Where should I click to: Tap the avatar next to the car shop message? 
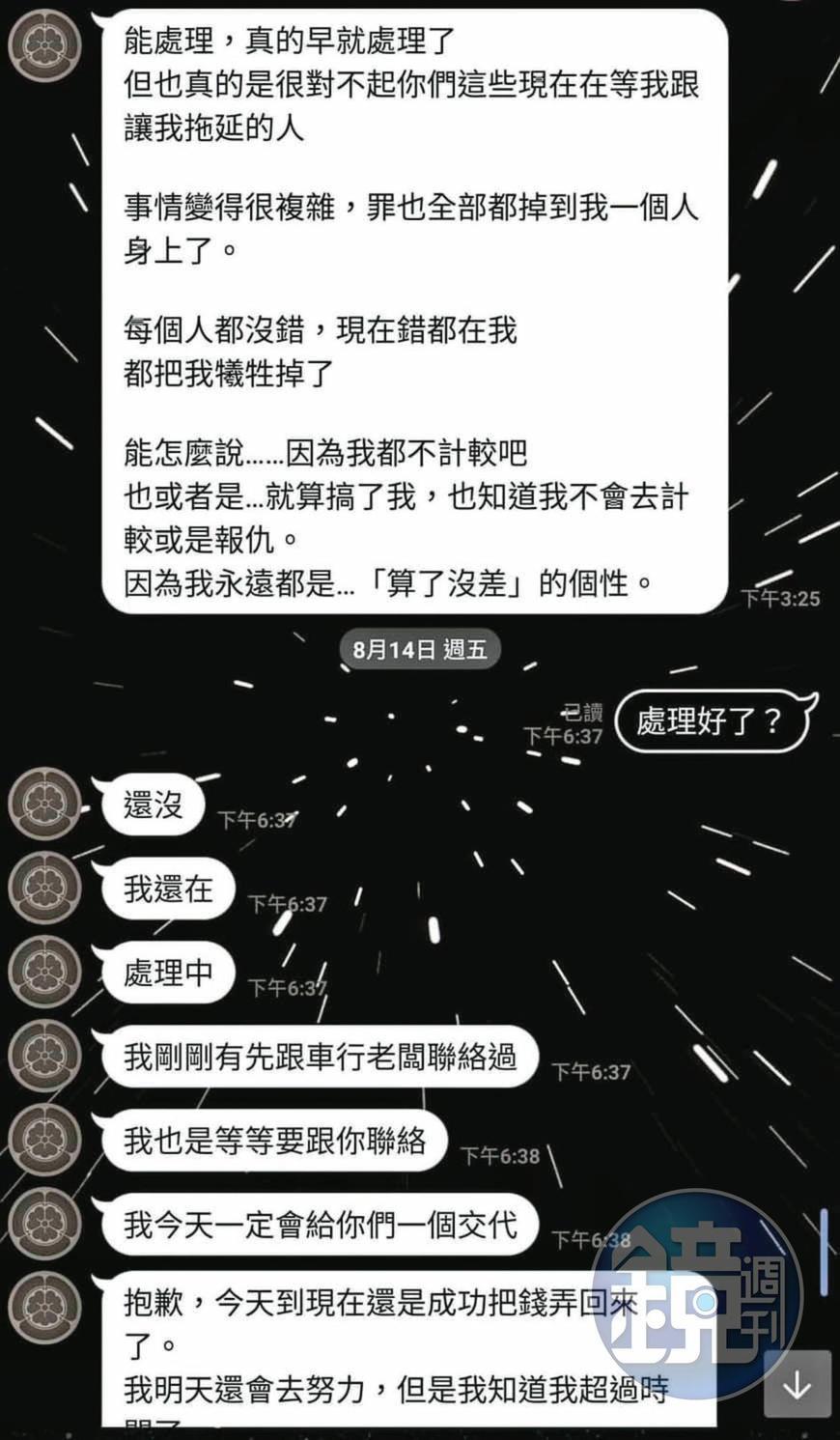point(43,1056)
